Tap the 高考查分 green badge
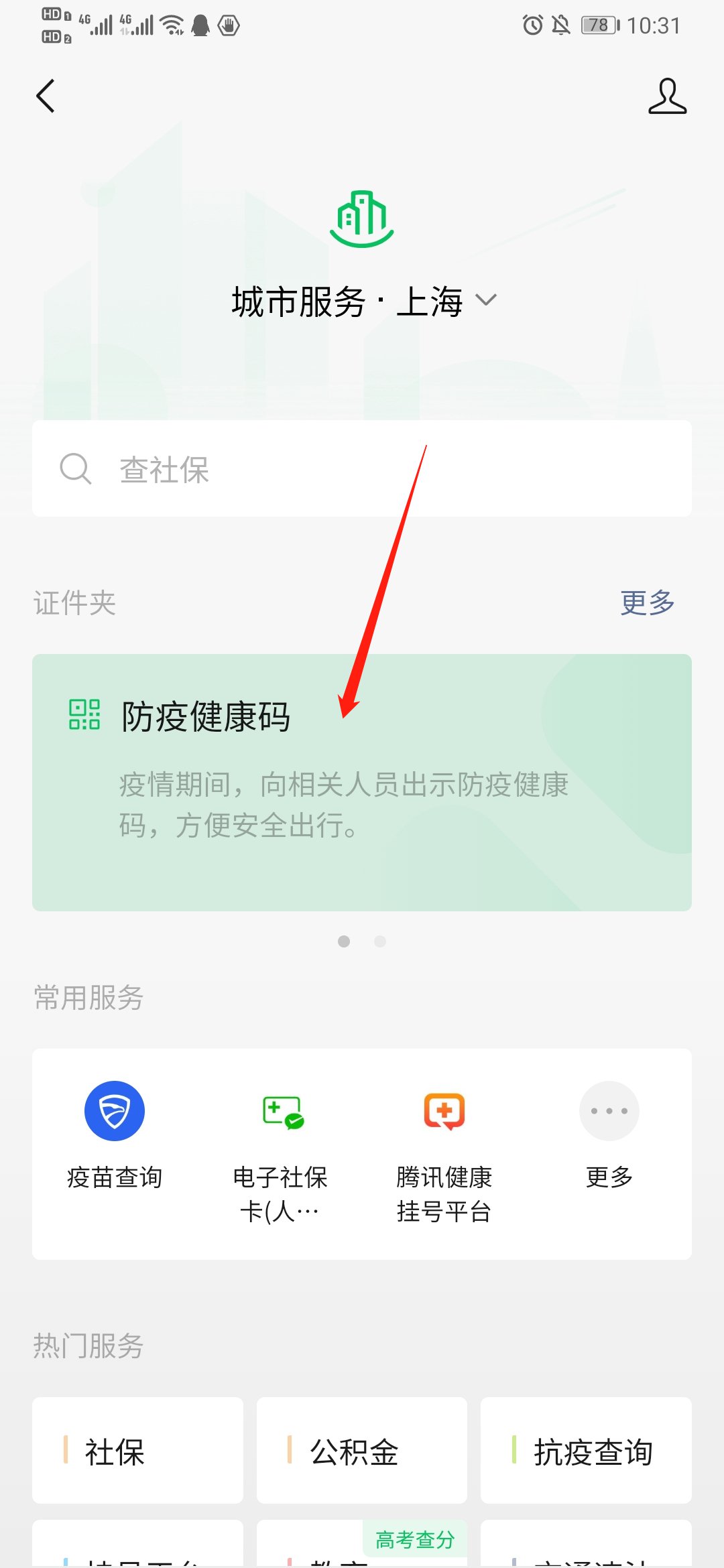 416,1539
